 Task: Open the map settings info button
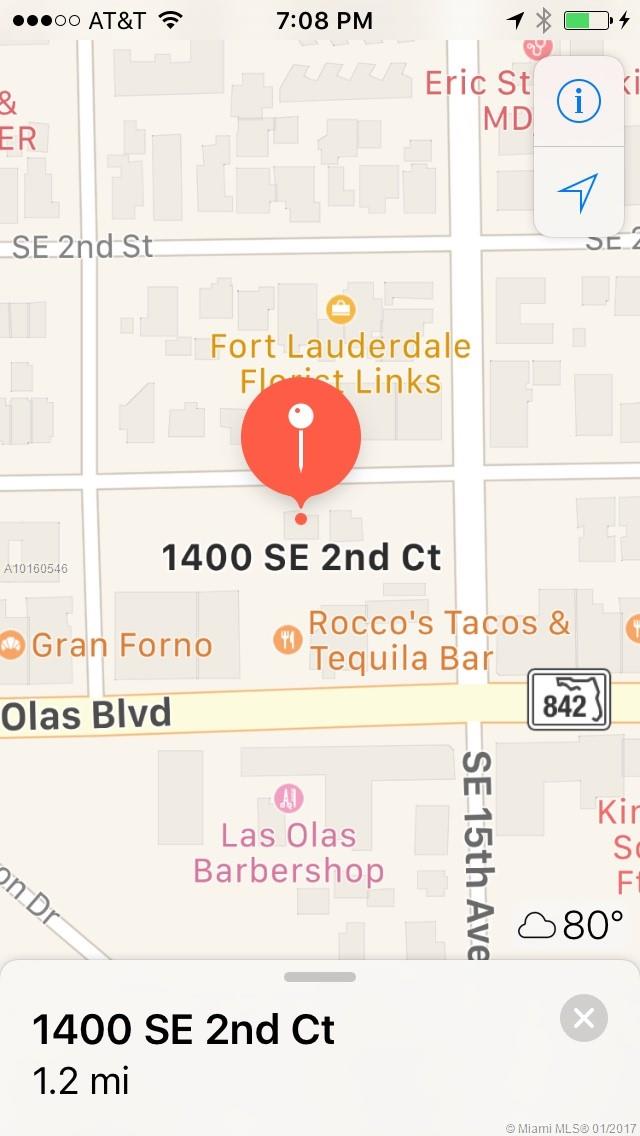point(578,101)
